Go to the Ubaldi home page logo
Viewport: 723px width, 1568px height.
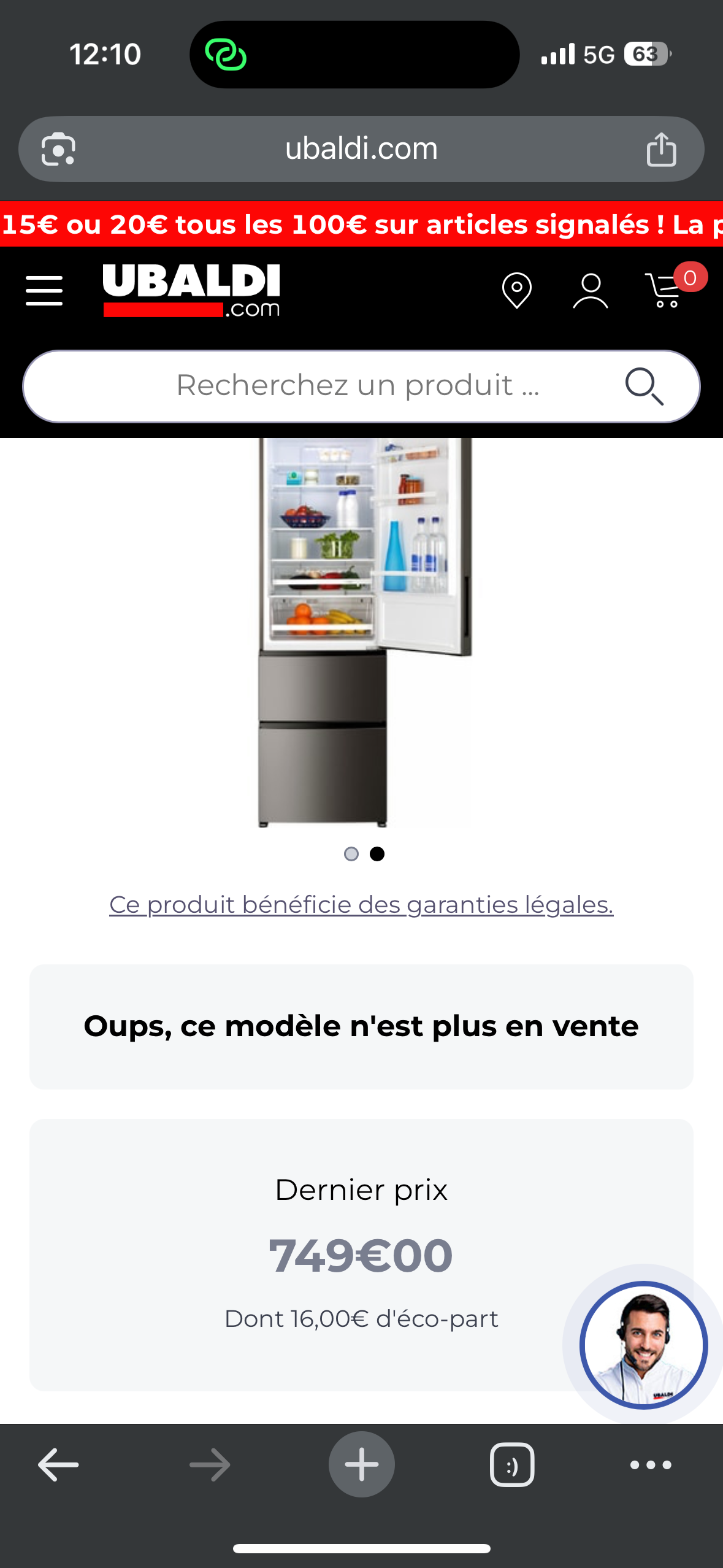click(x=191, y=290)
